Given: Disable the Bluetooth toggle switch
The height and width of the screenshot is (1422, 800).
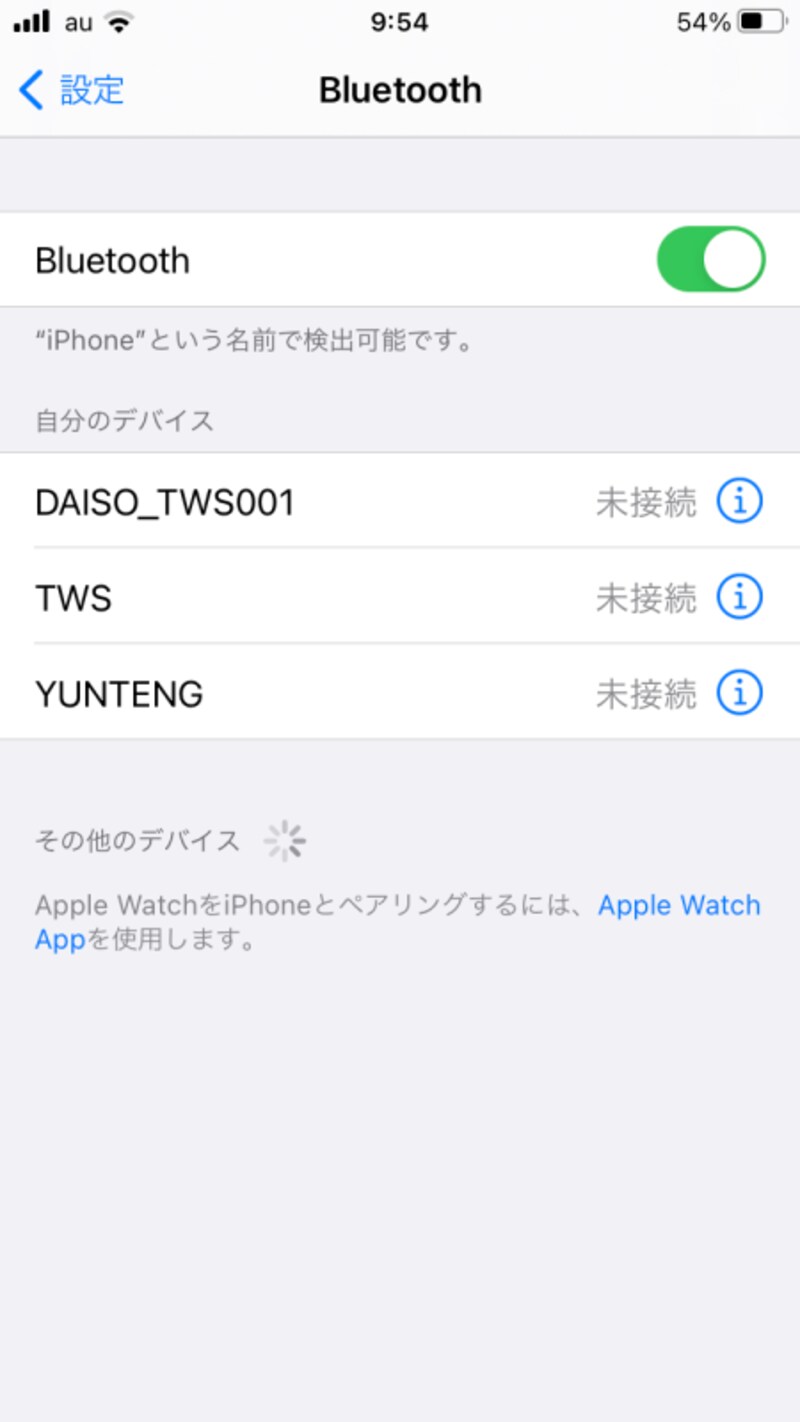Looking at the screenshot, I should pyautogui.click(x=710, y=258).
